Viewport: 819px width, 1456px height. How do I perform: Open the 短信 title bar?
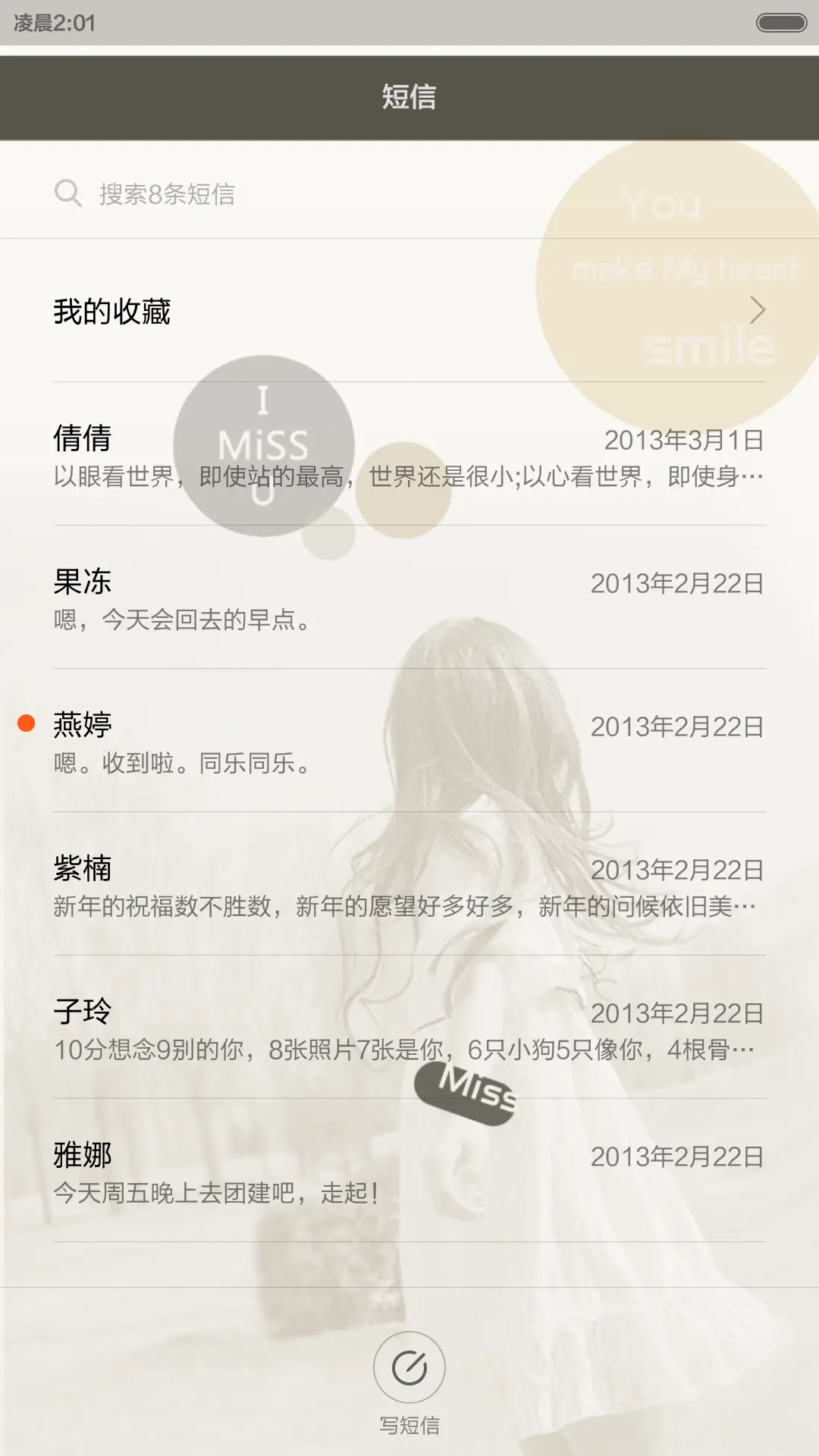[409, 97]
